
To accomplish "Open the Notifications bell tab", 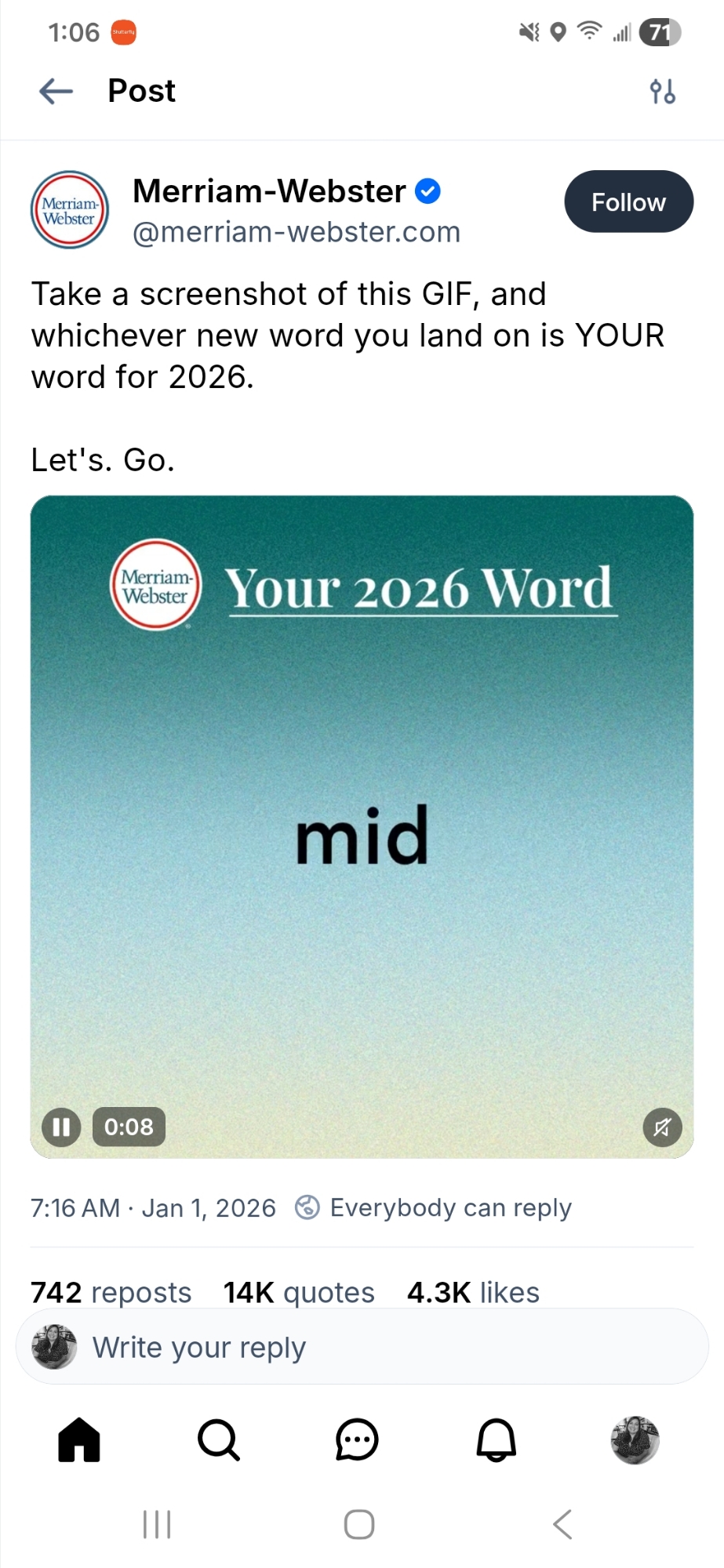I will coord(497,1440).
